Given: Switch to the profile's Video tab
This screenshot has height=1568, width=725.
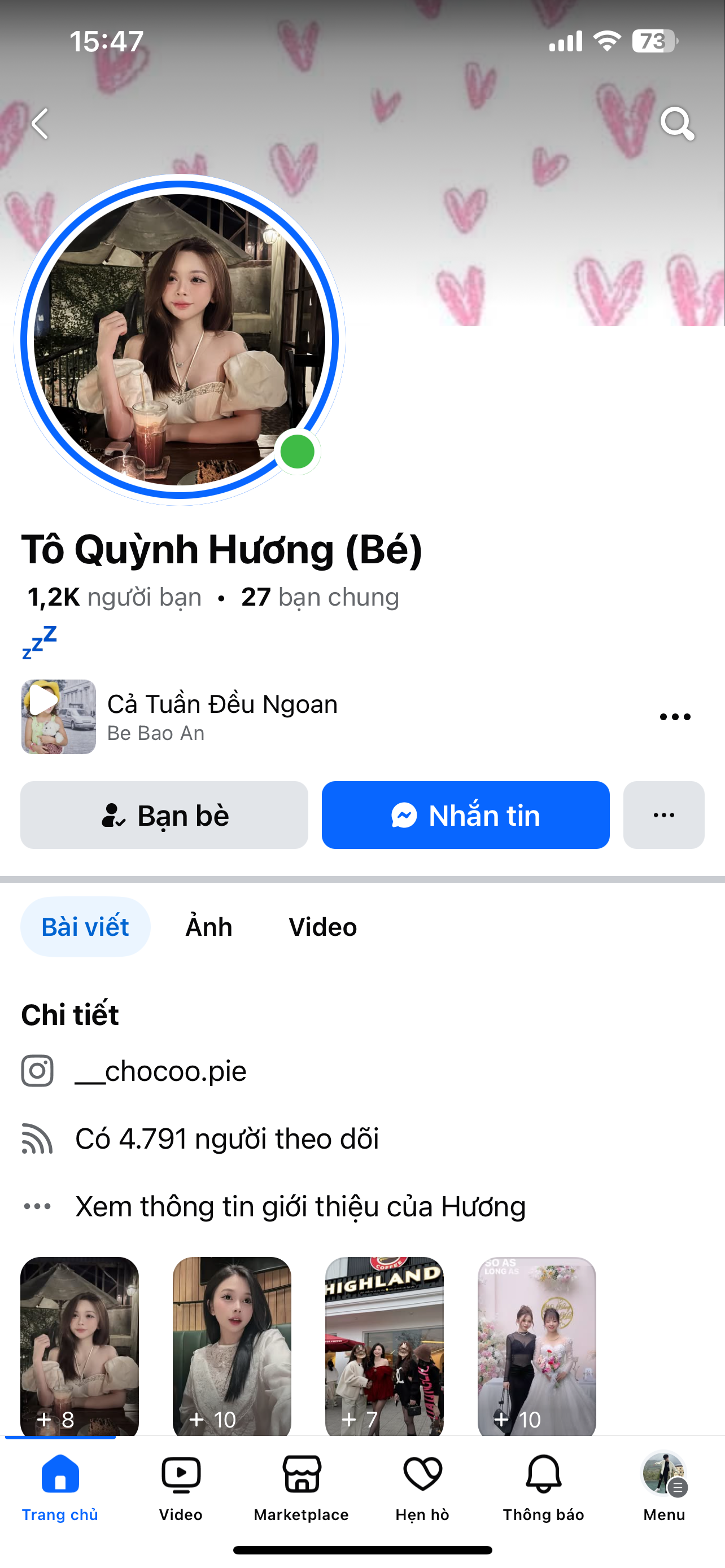Looking at the screenshot, I should click(x=322, y=927).
